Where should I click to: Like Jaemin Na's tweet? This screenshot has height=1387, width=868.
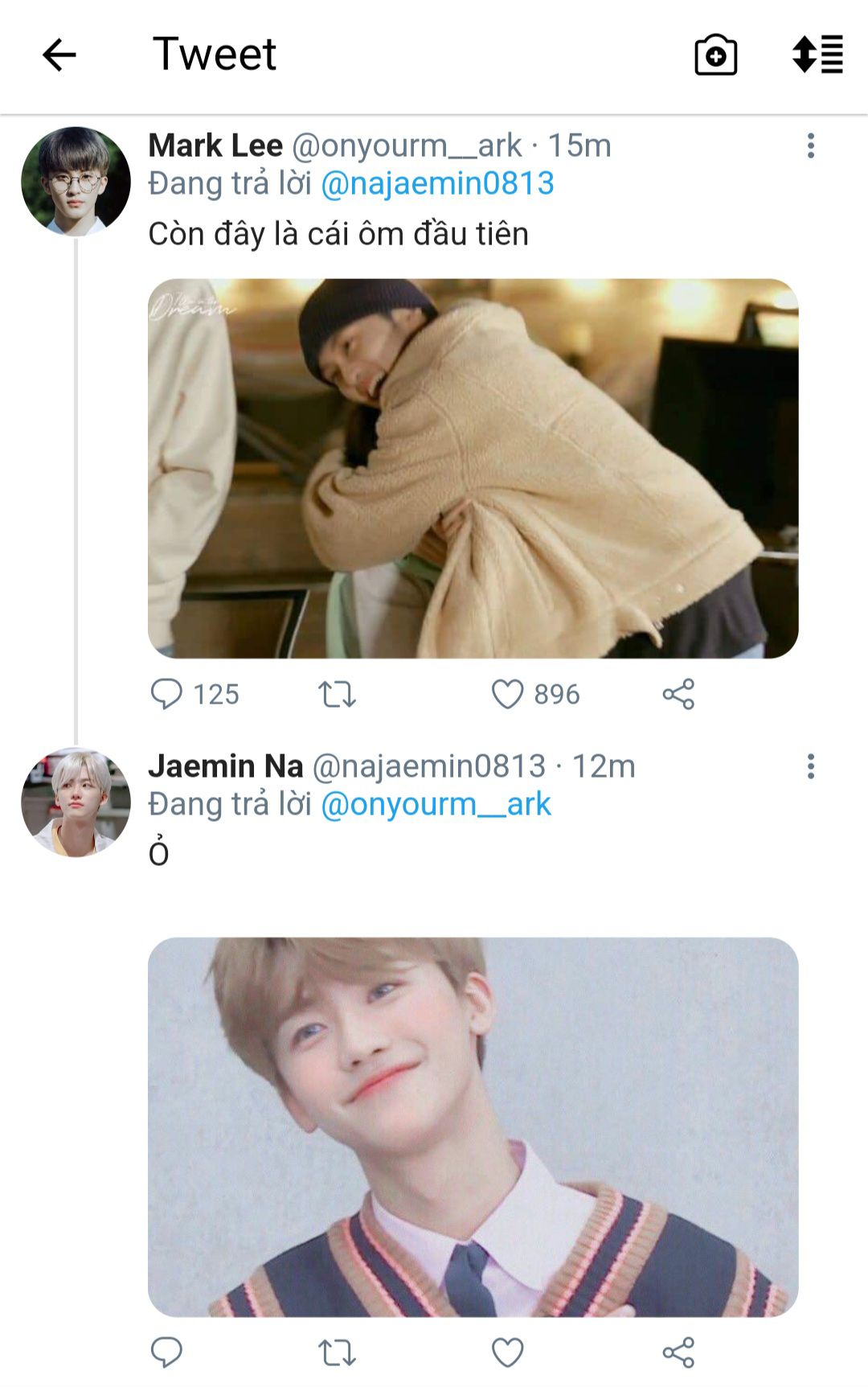507,1352
